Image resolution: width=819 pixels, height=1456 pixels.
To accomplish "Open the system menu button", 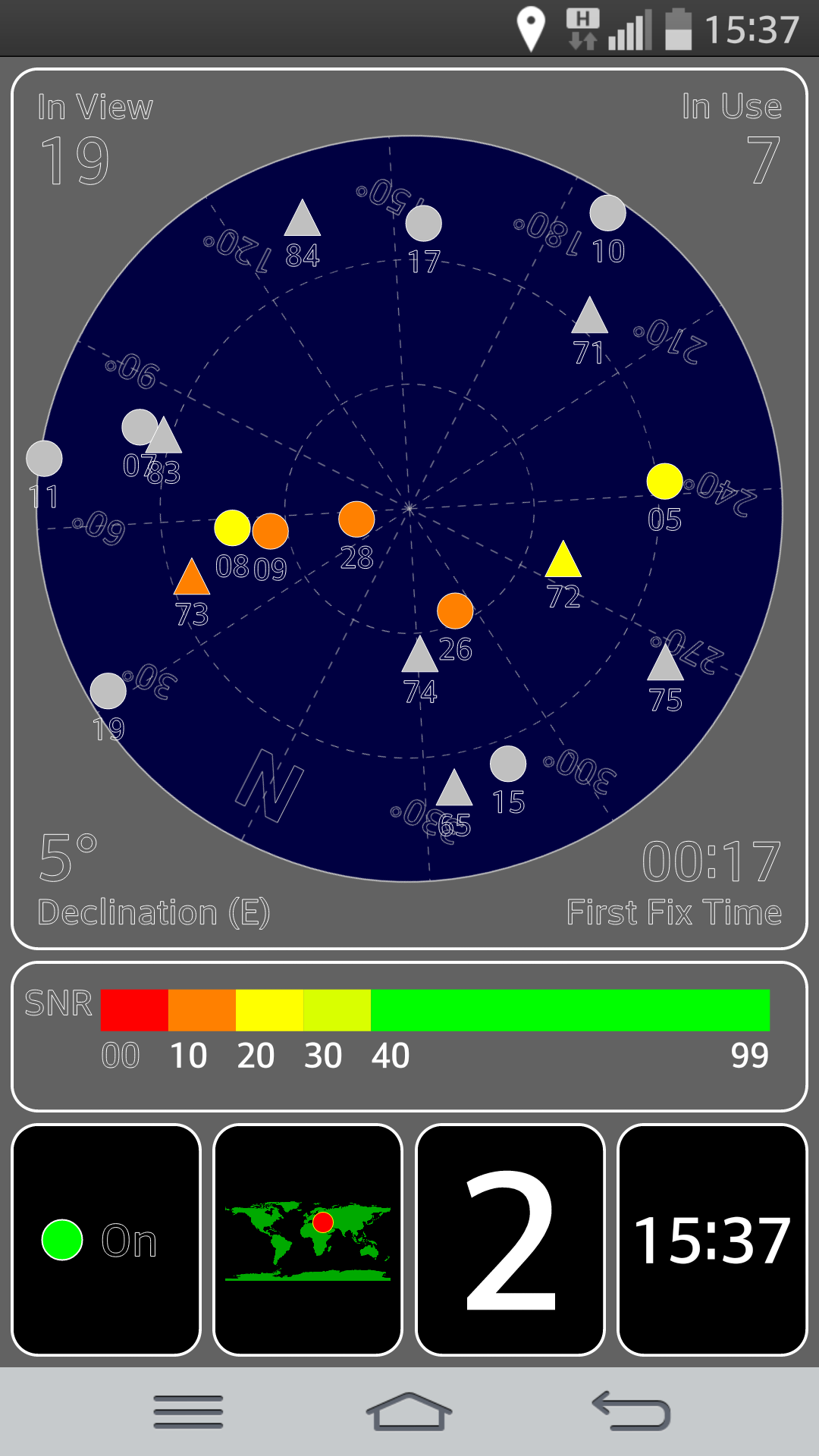I will point(188,1412).
